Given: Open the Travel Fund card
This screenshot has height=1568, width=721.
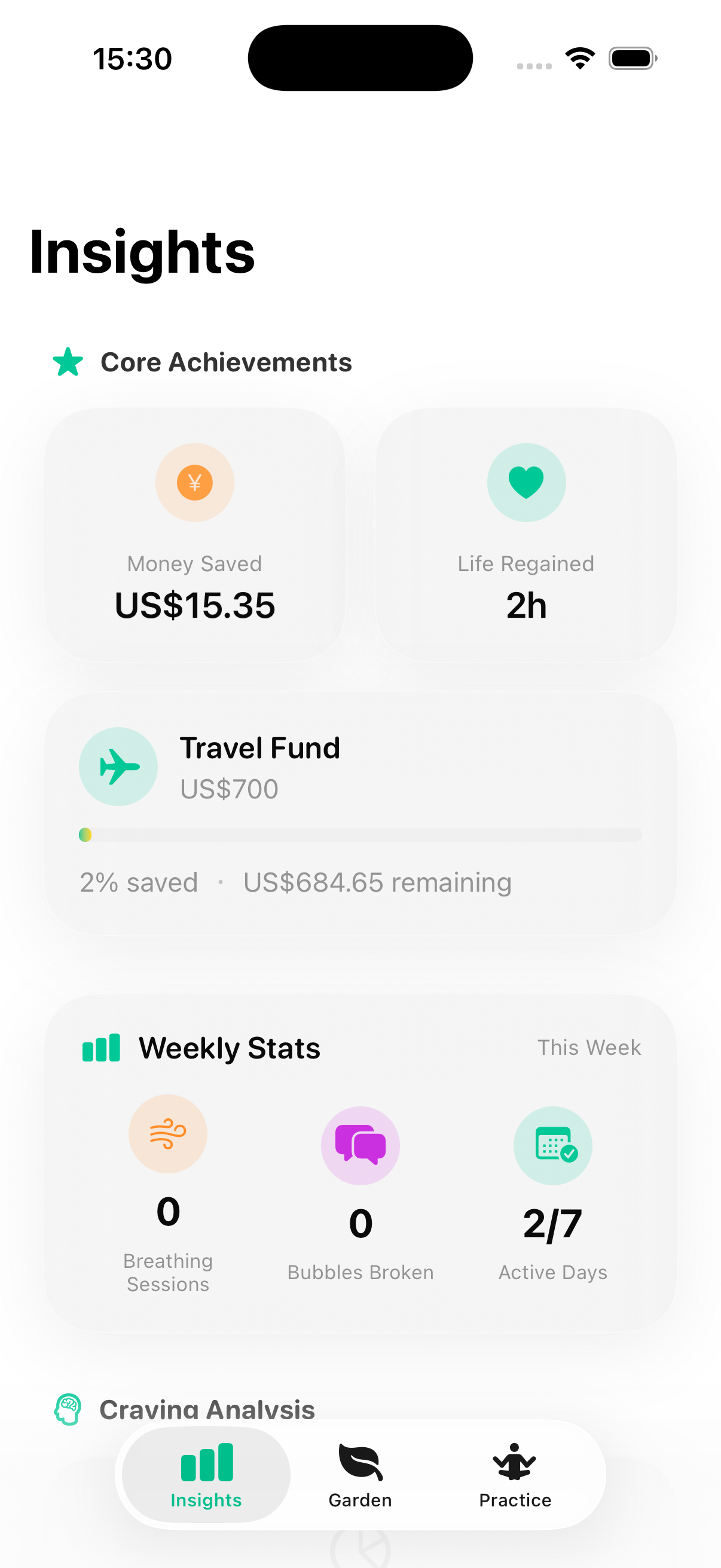Looking at the screenshot, I should (x=359, y=813).
